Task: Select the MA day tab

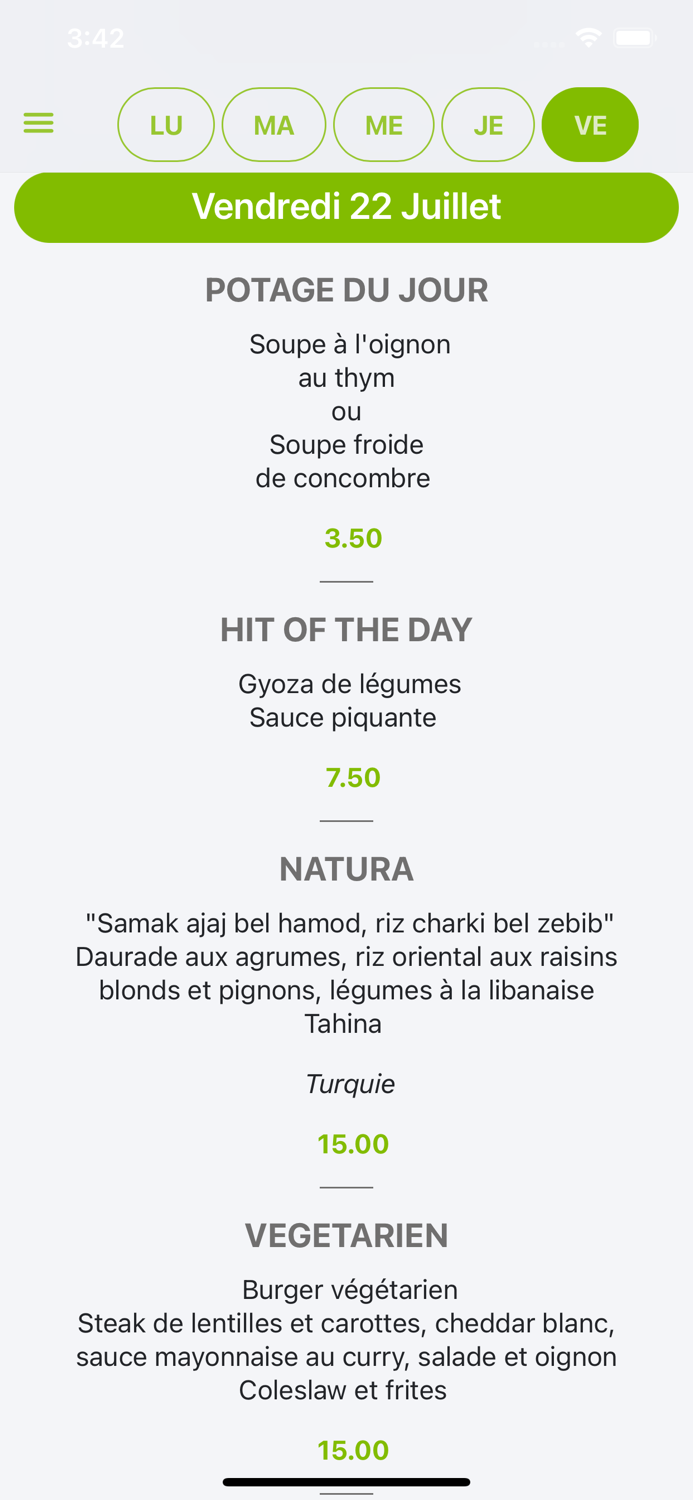Action: (274, 125)
